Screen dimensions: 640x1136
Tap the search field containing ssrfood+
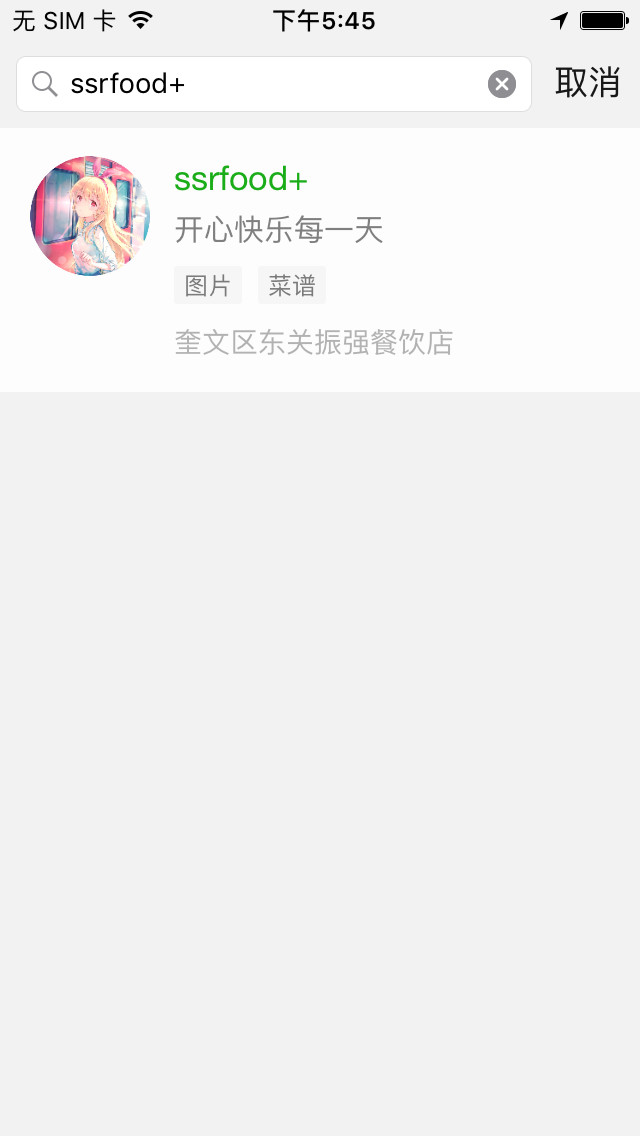coord(273,84)
